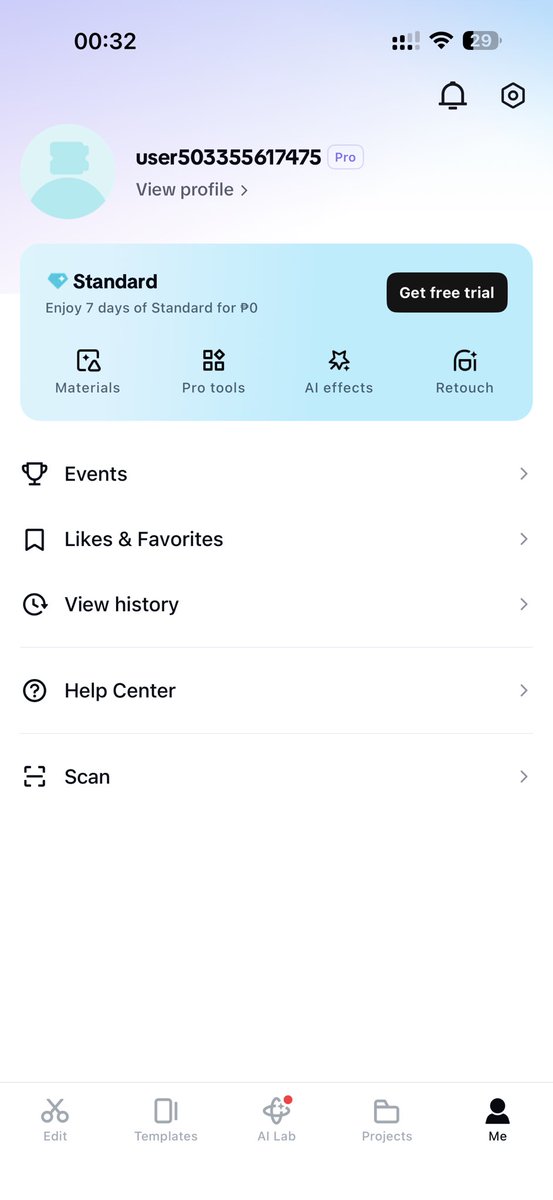The height and width of the screenshot is (1200, 553).
Task: Open Retouch
Action: [x=465, y=372]
